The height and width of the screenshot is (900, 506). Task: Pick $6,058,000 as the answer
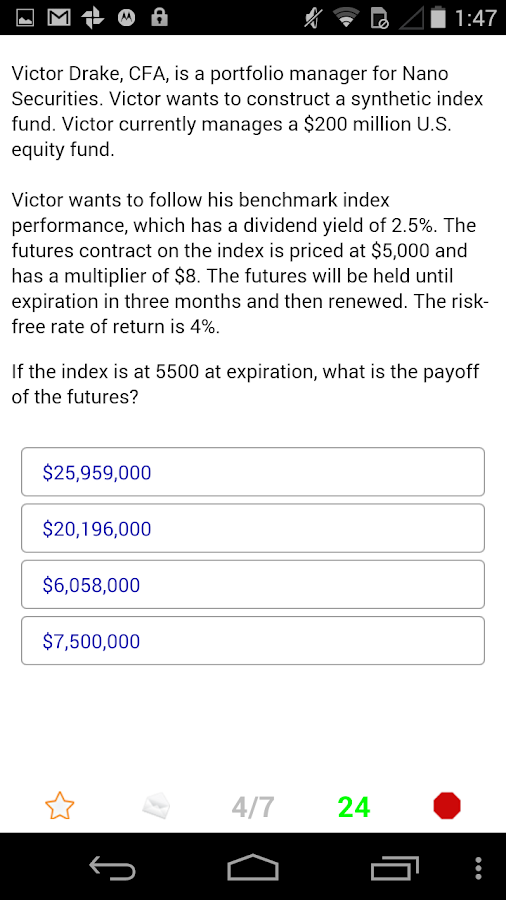click(x=253, y=584)
